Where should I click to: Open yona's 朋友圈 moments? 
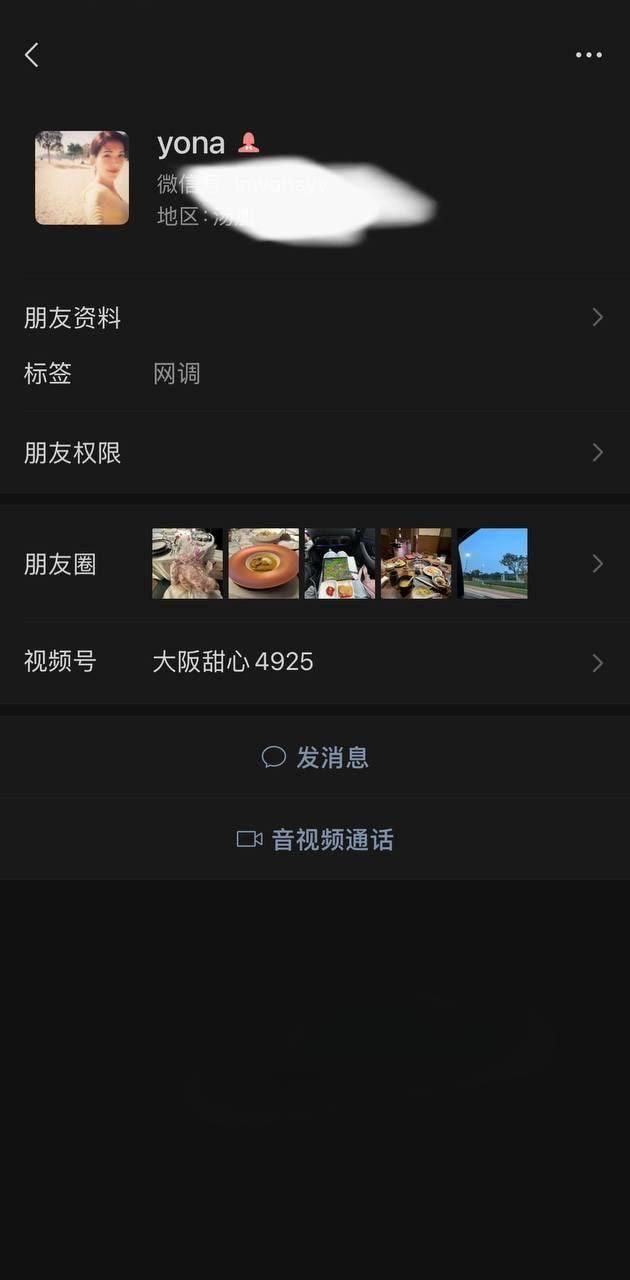click(315, 563)
